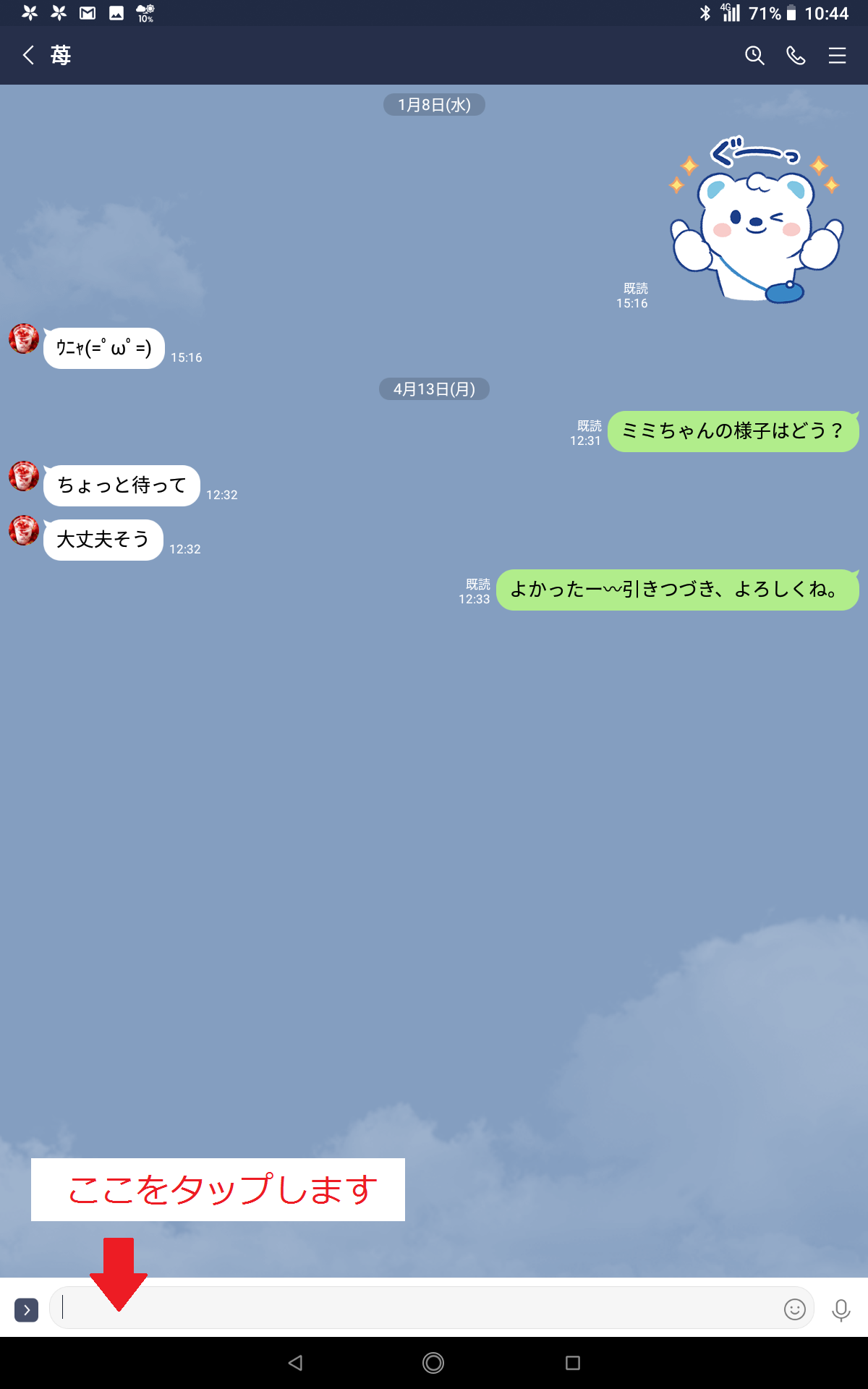868x1389 pixels.
Task: Go to the system home screen
Action: pyautogui.click(x=433, y=1363)
